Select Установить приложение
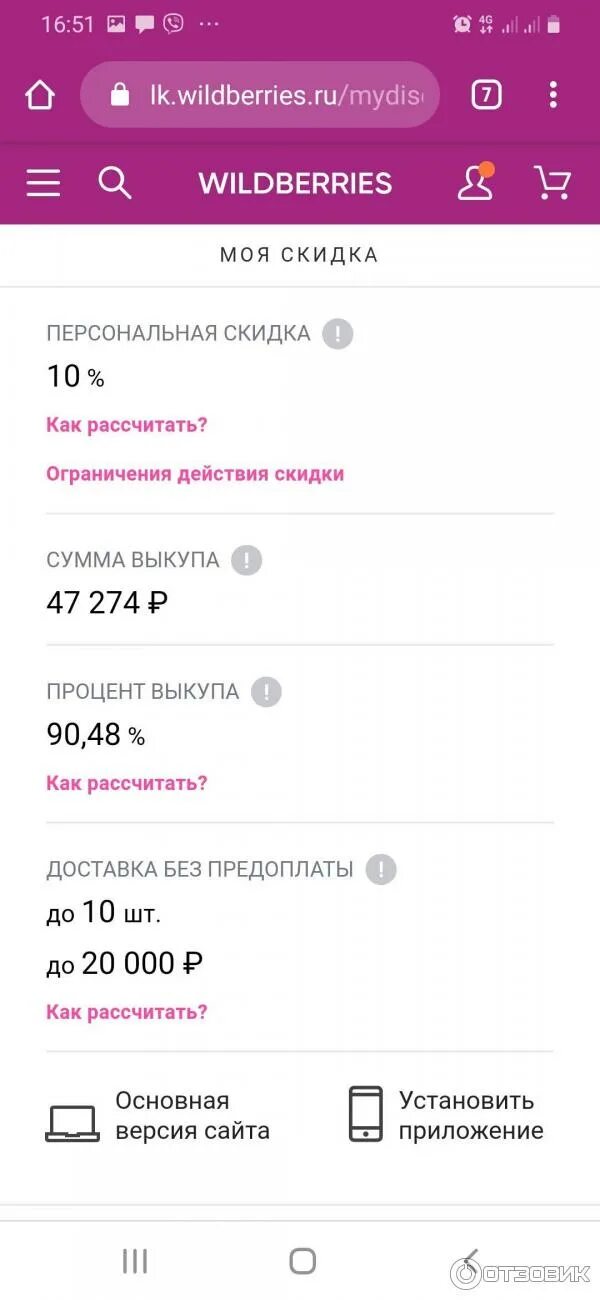600x1300 pixels. coord(446,1116)
